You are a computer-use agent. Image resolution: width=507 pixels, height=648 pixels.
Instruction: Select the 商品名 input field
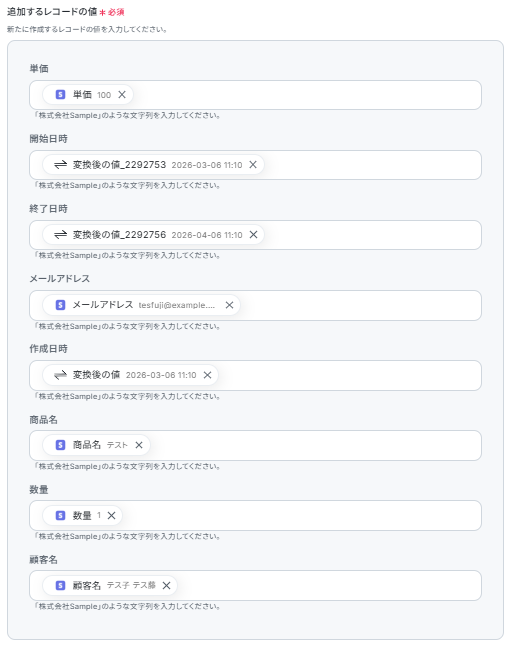click(255, 446)
